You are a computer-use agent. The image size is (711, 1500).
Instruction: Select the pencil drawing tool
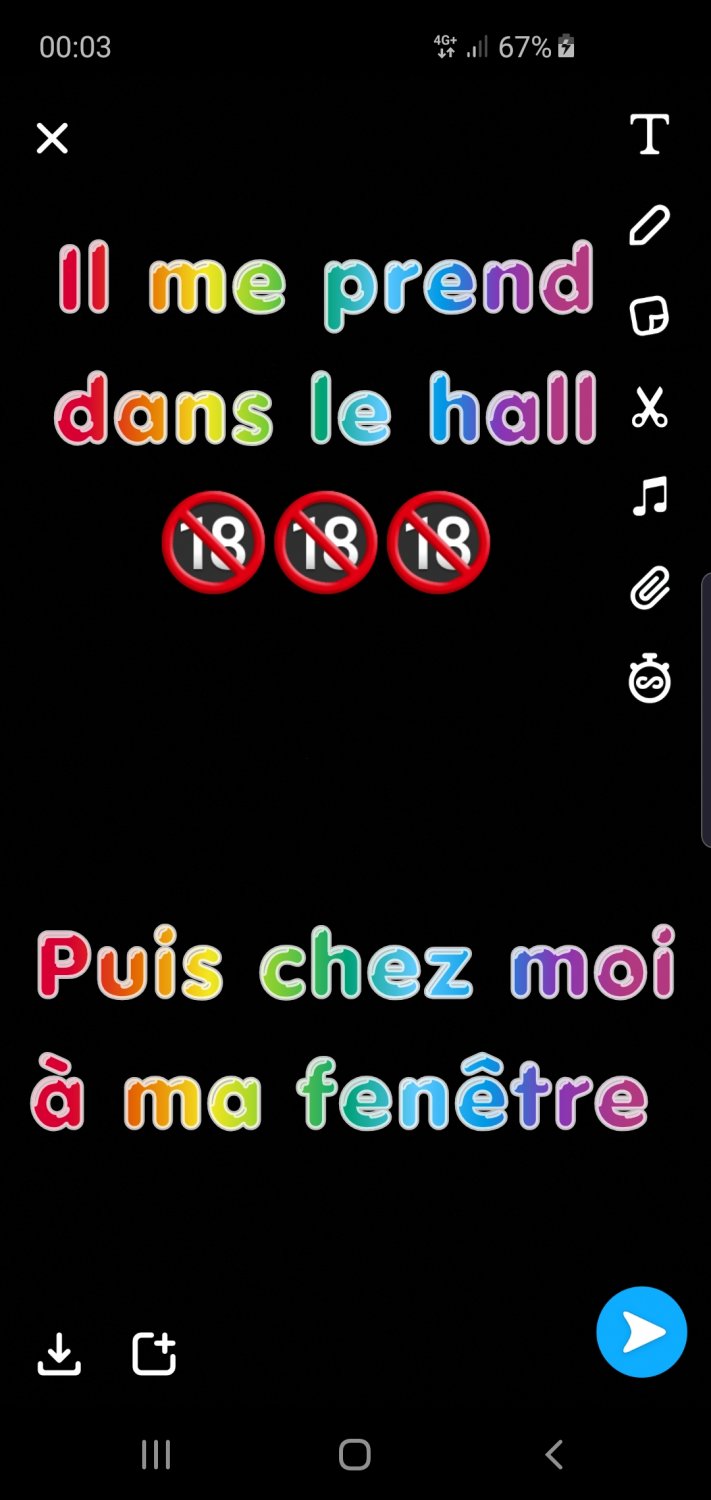tap(649, 226)
